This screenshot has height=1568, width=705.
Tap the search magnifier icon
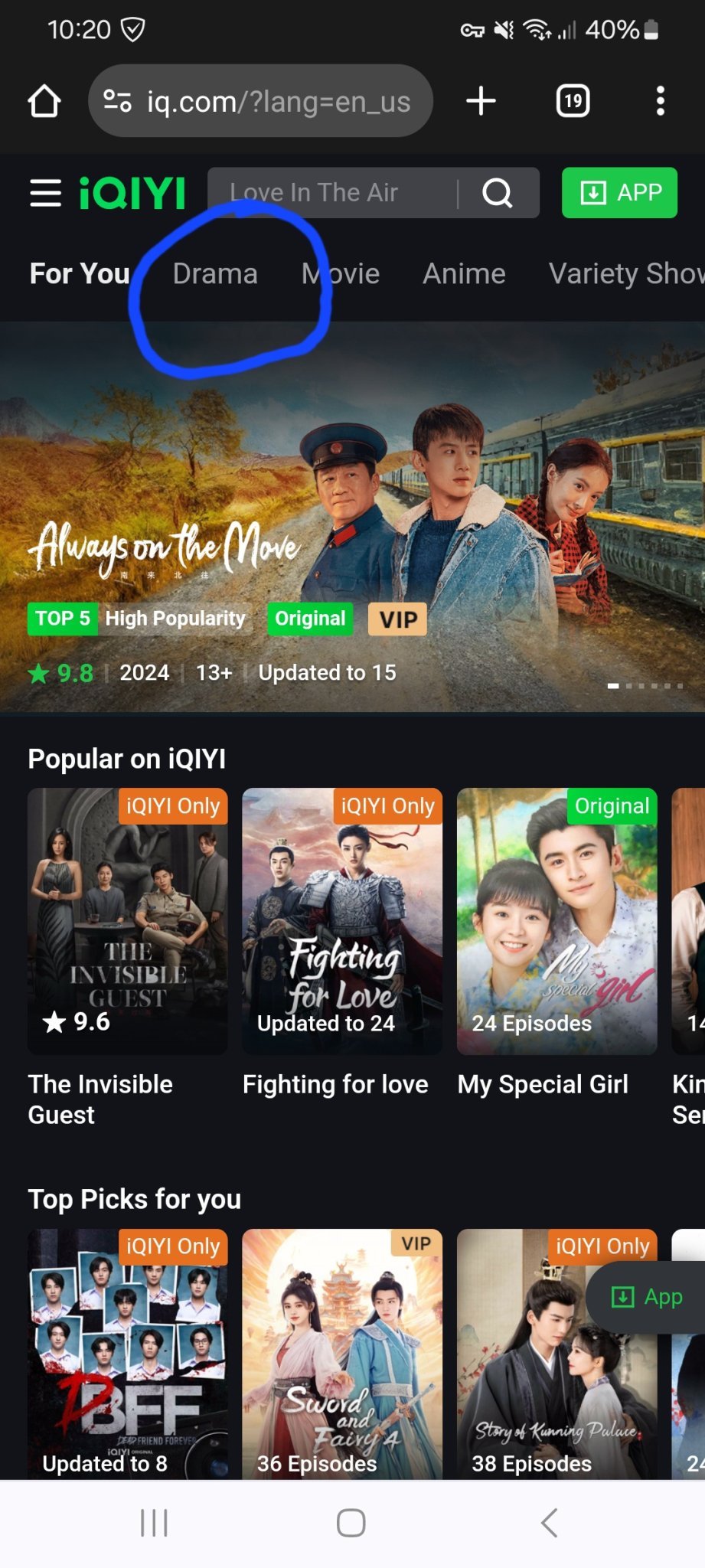point(498,193)
